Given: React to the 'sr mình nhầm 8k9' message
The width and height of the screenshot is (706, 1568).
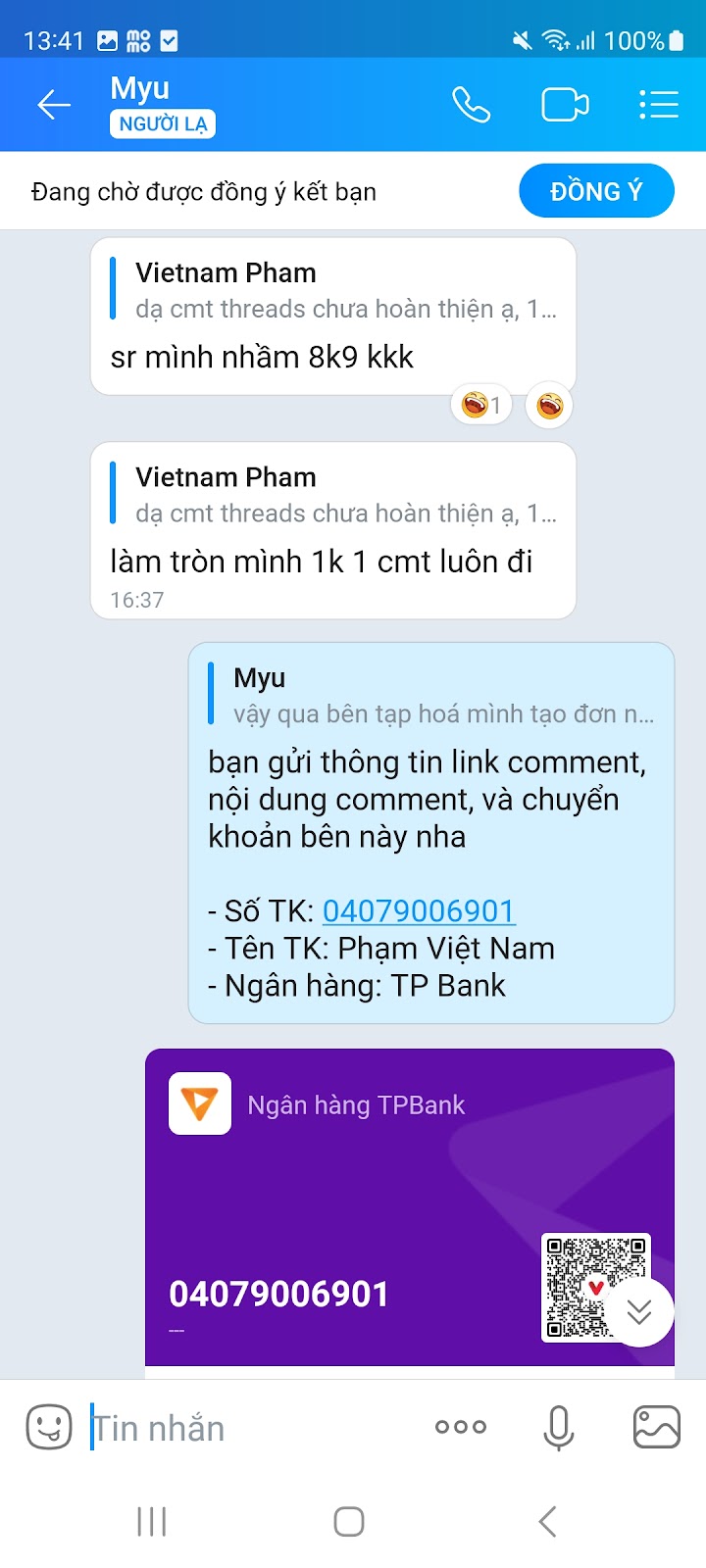Looking at the screenshot, I should (550, 405).
